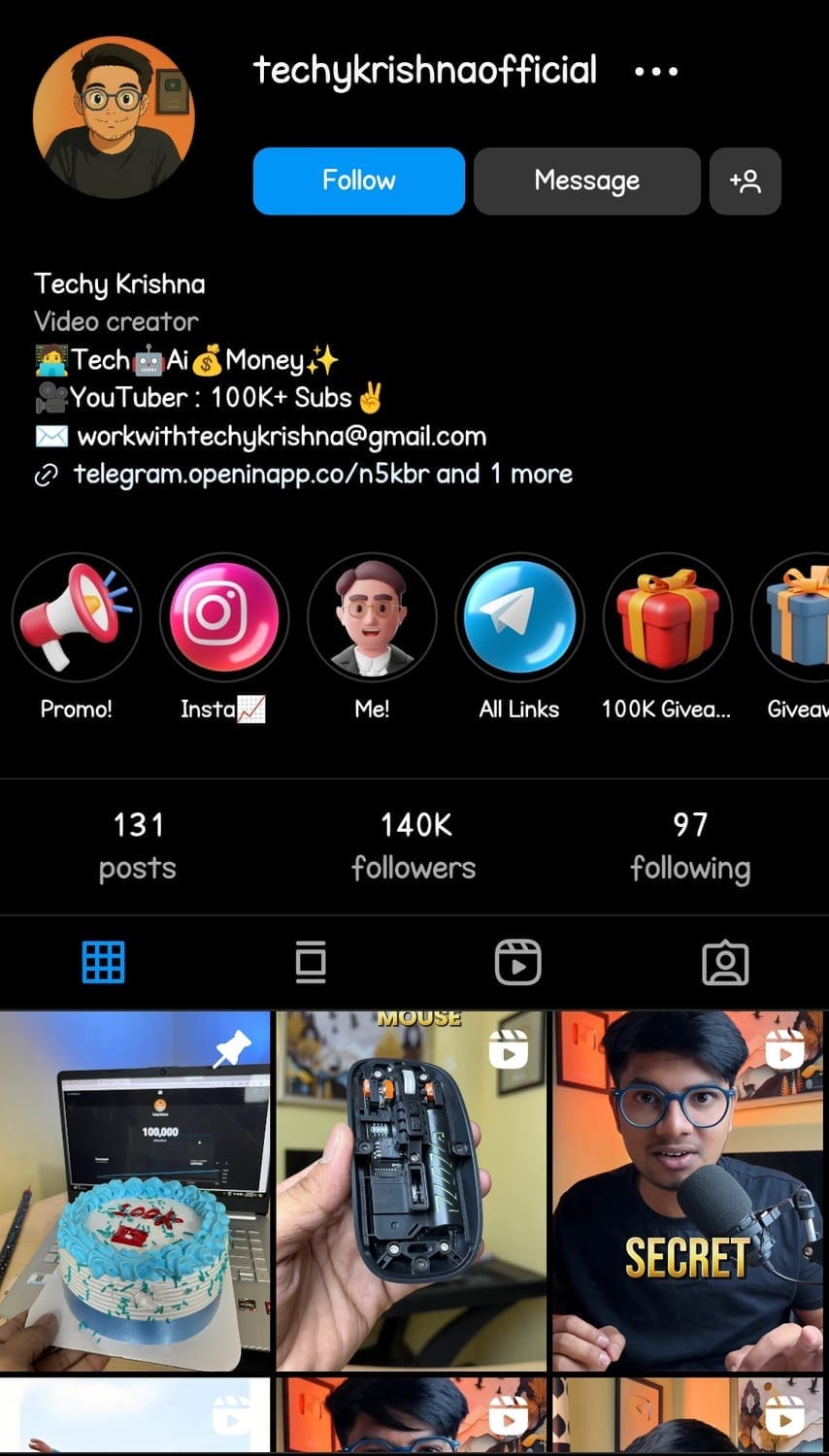Send a message to Techy Krishna
The width and height of the screenshot is (829, 1456).
(x=586, y=181)
